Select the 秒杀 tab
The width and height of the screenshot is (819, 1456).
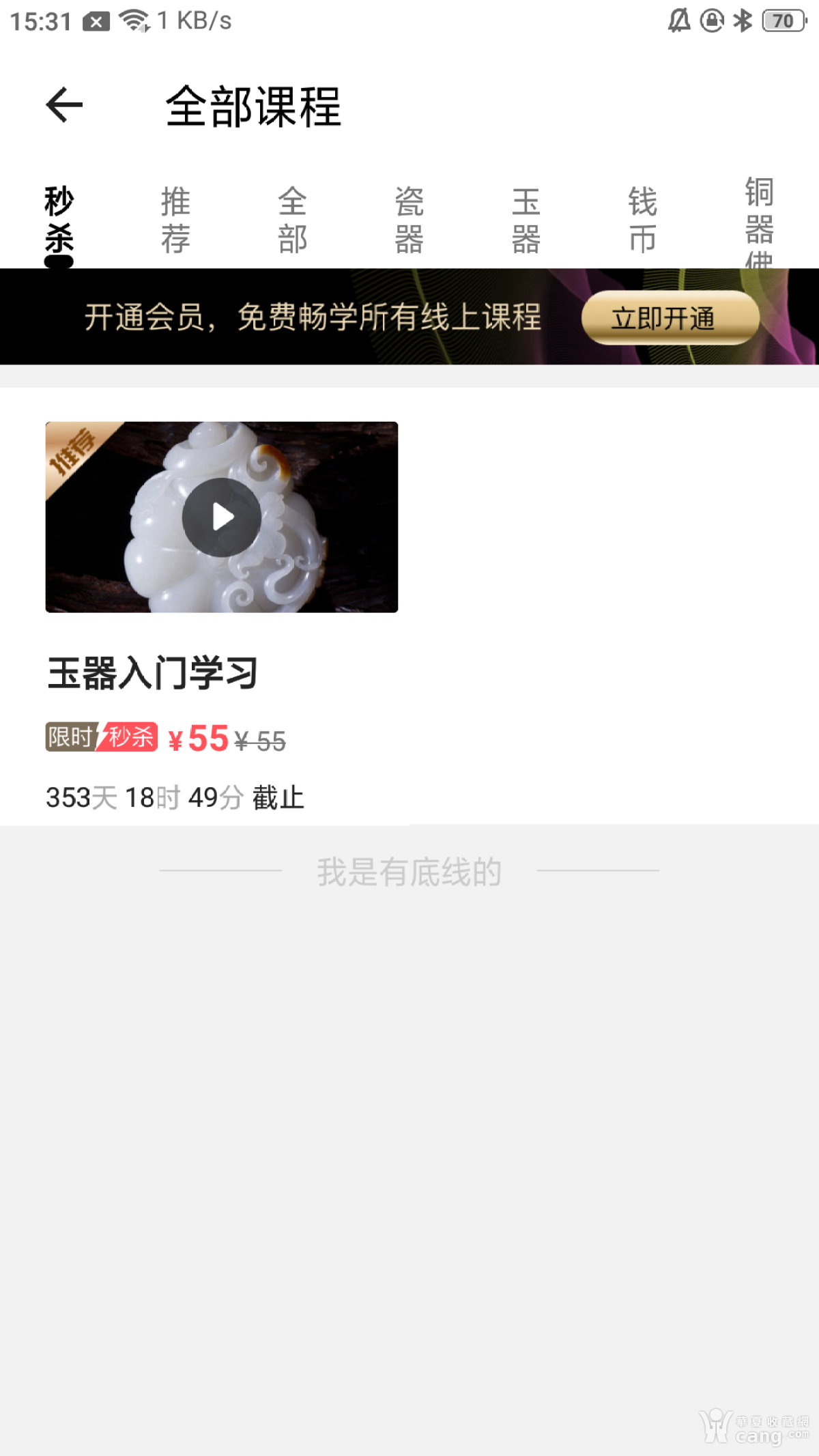[59, 220]
